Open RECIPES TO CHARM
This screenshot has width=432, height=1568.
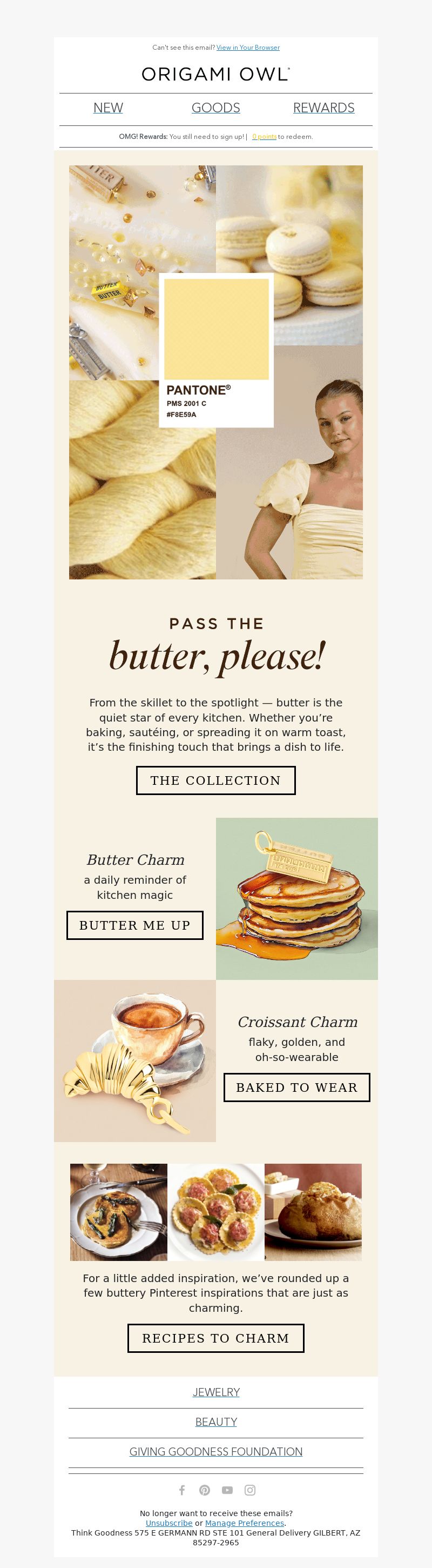[216, 1338]
